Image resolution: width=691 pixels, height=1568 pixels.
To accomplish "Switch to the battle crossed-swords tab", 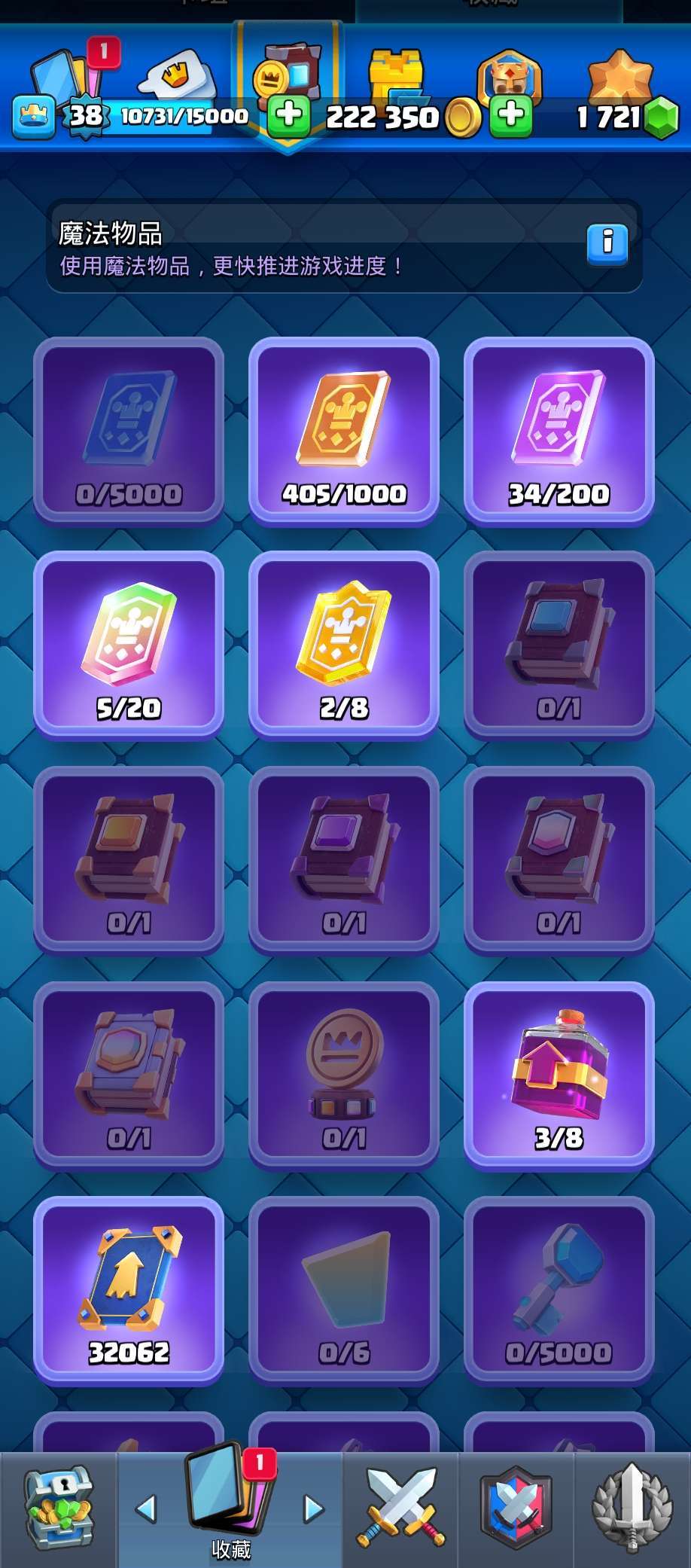I will click(x=400, y=1508).
